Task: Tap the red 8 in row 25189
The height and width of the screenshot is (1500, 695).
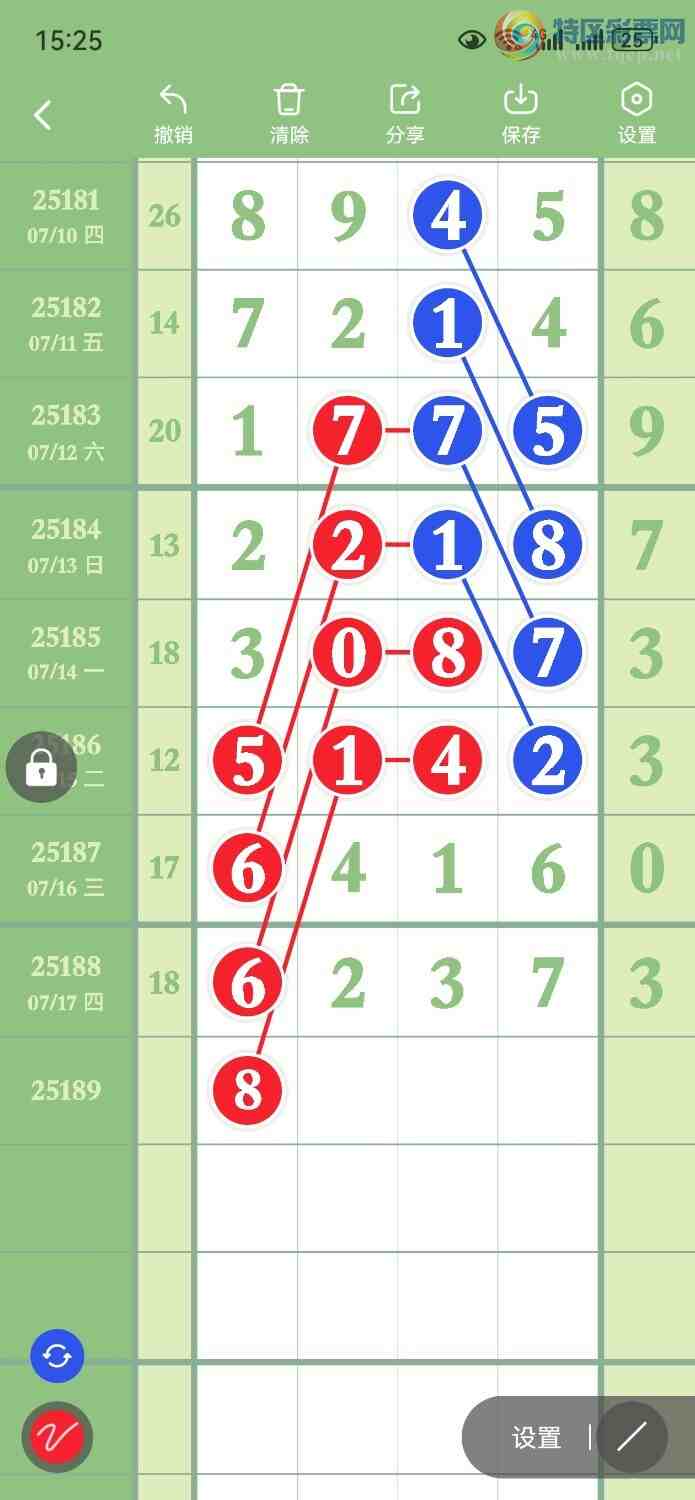Action: click(x=247, y=1090)
